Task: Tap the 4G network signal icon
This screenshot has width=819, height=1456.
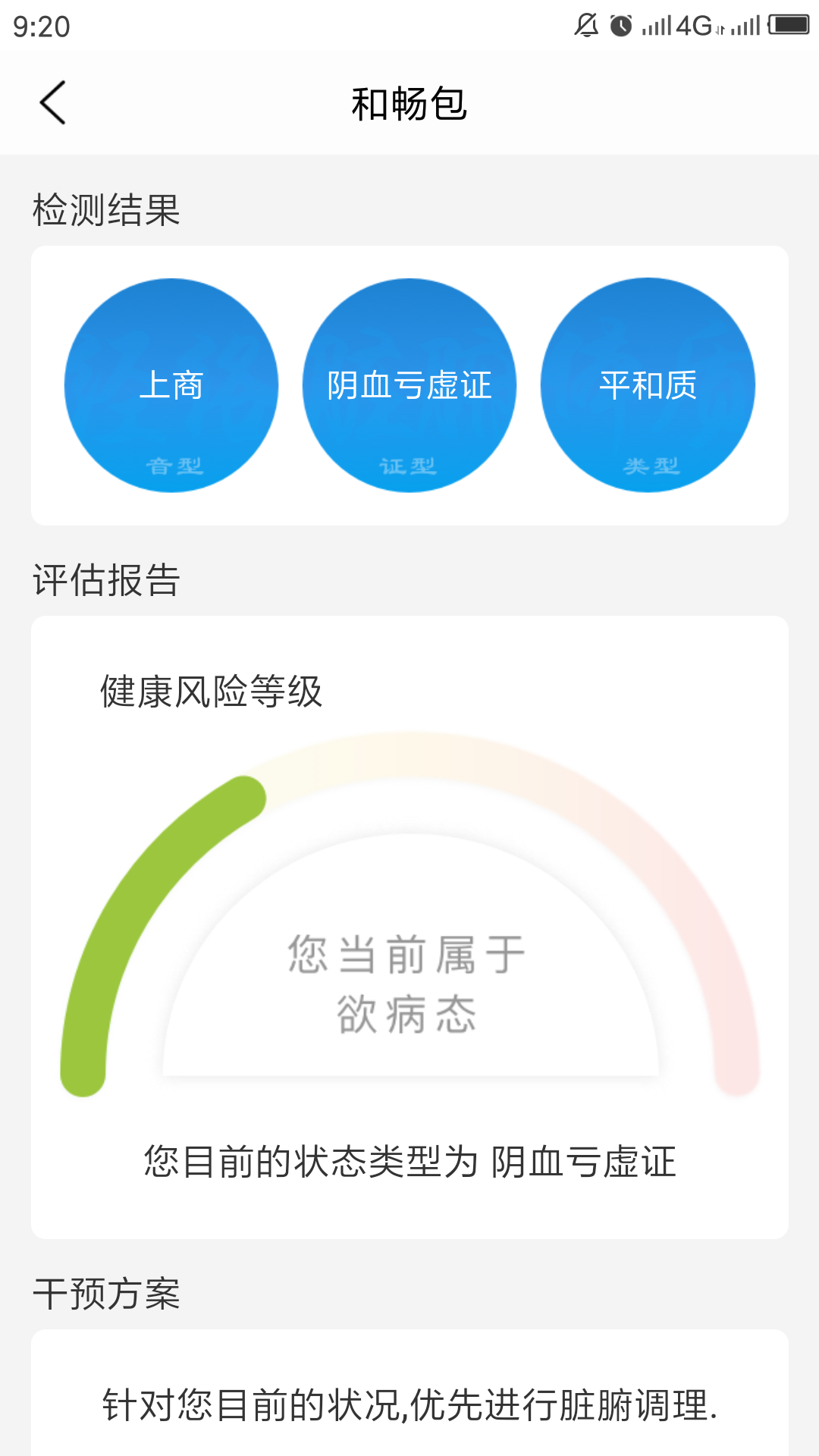Action: [x=692, y=25]
